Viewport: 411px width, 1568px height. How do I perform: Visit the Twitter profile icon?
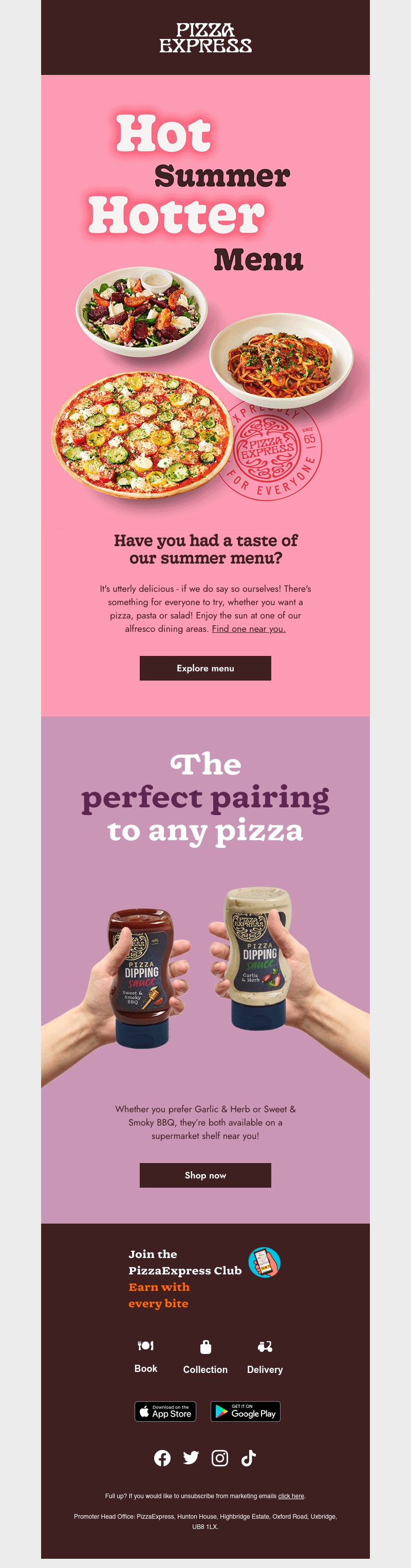click(191, 1457)
